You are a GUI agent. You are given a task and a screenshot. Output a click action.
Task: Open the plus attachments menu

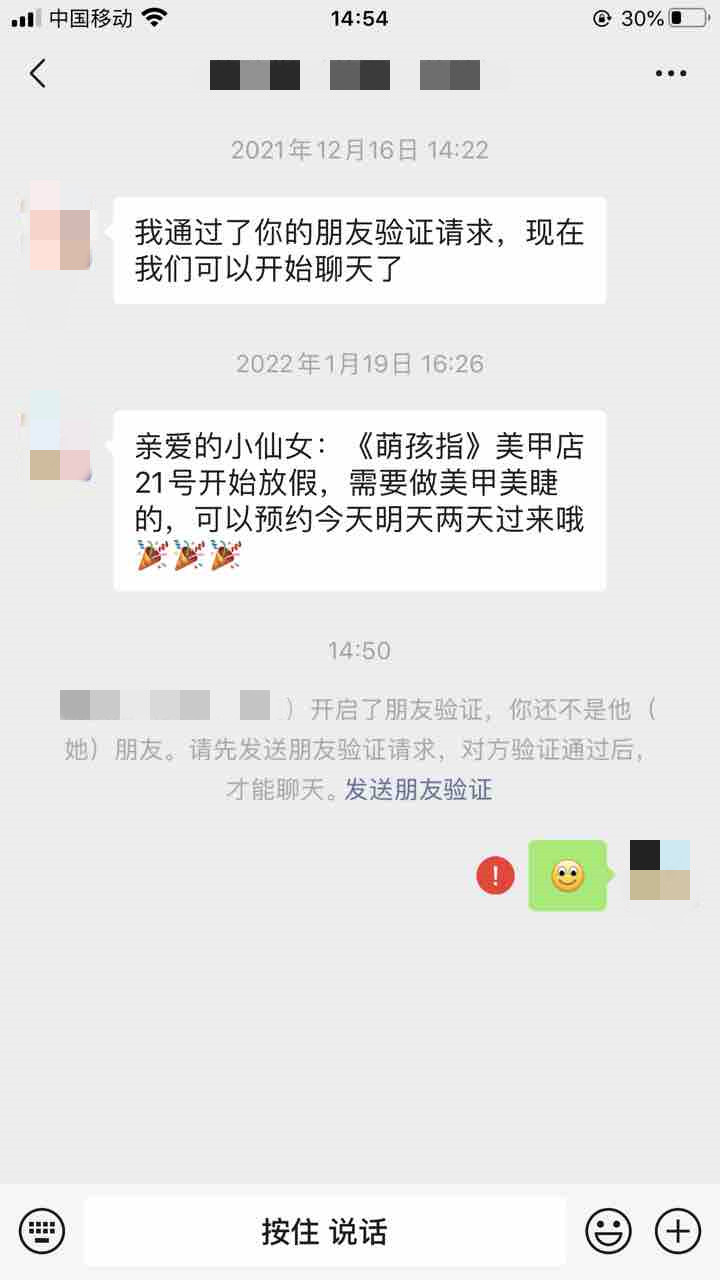678,1230
